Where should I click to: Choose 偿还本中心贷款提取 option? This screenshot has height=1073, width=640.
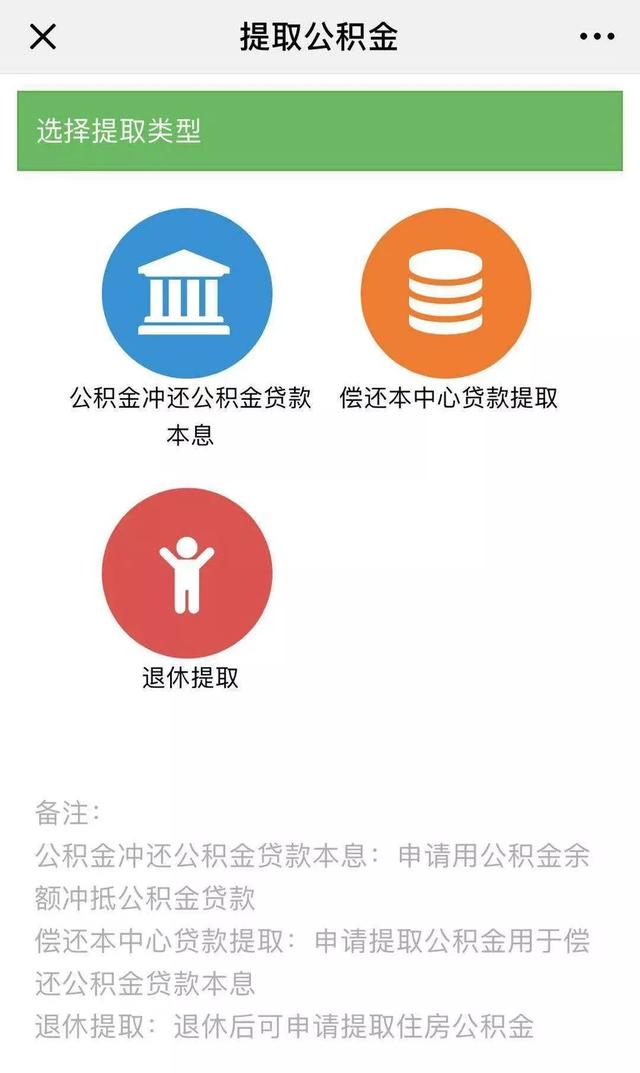coord(446,293)
